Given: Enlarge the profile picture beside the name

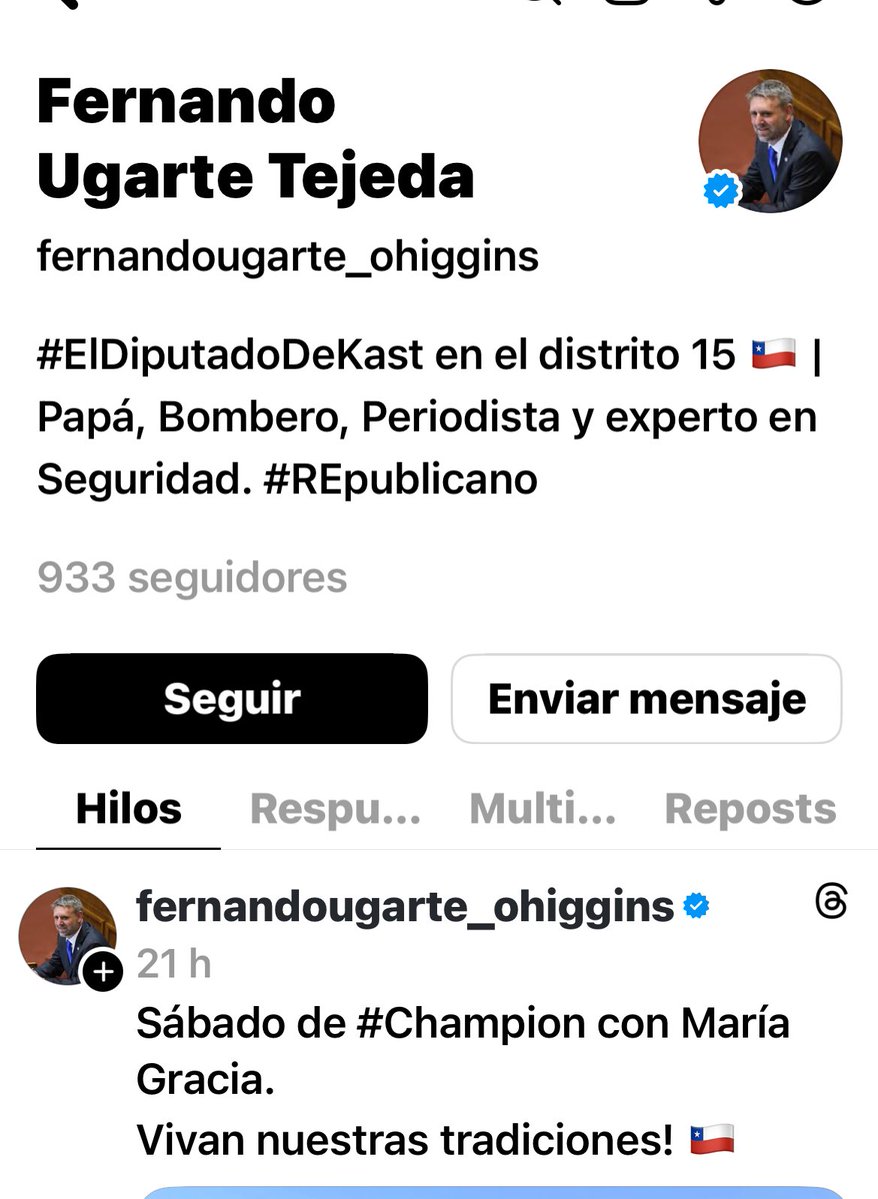Looking at the screenshot, I should [770, 141].
